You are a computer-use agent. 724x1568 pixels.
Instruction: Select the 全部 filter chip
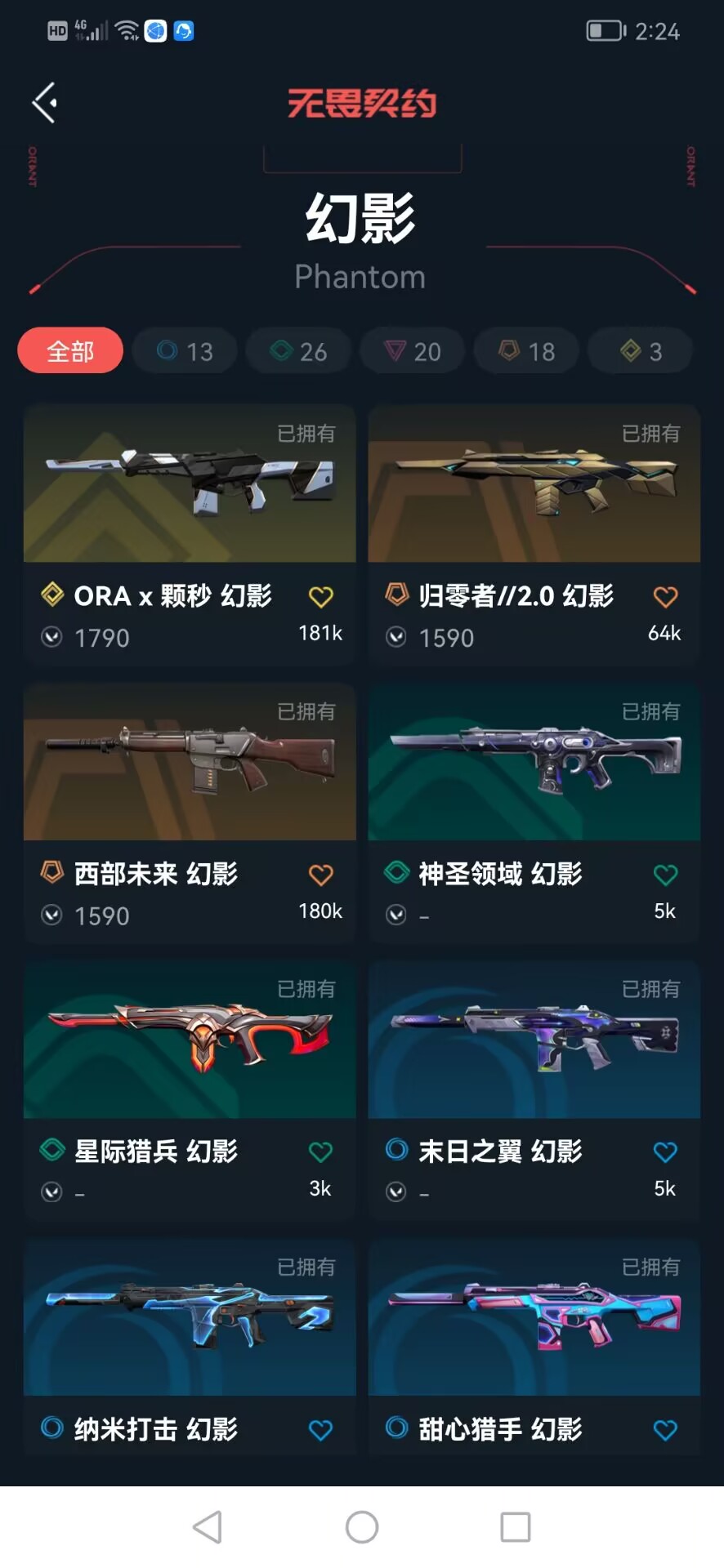[70, 351]
